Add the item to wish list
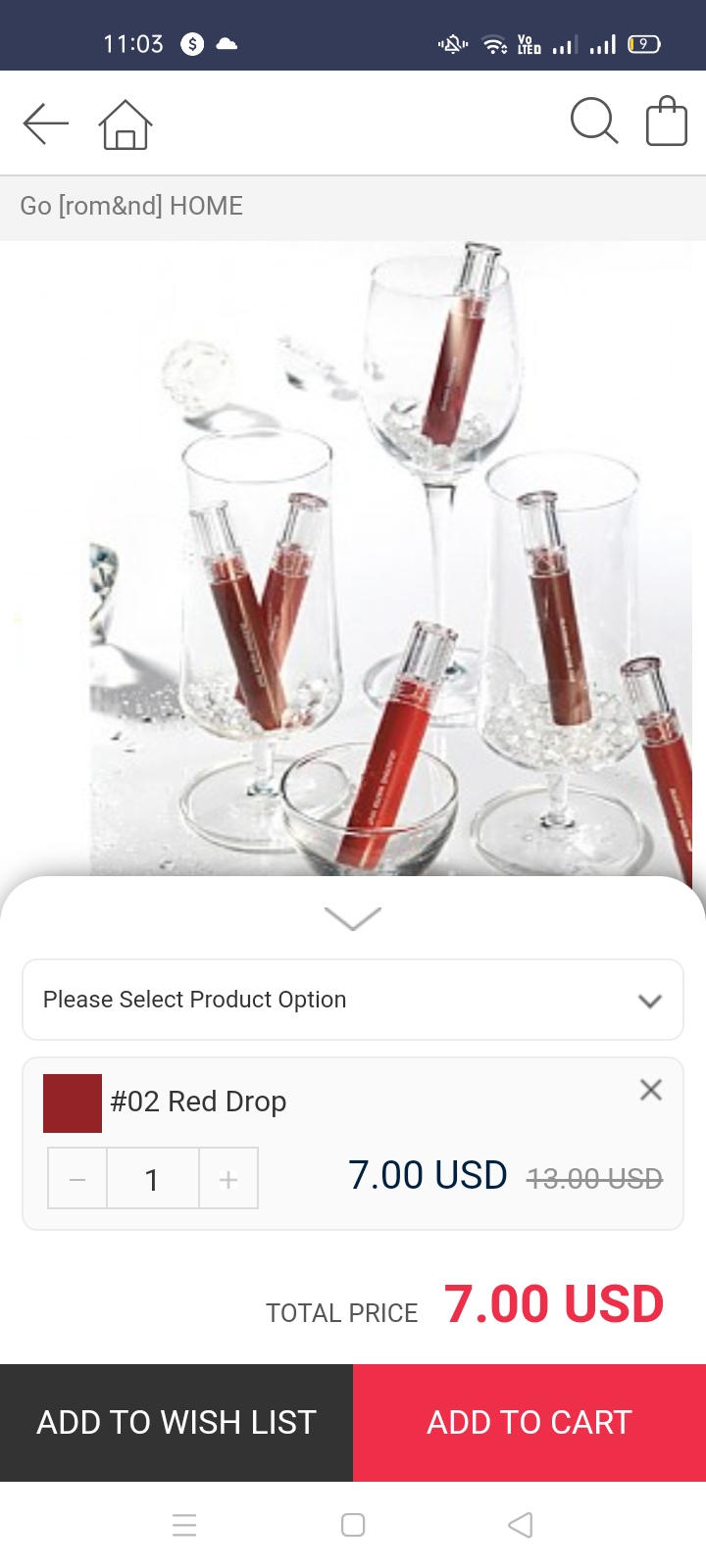The height and width of the screenshot is (1568, 706). coord(176,1422)
